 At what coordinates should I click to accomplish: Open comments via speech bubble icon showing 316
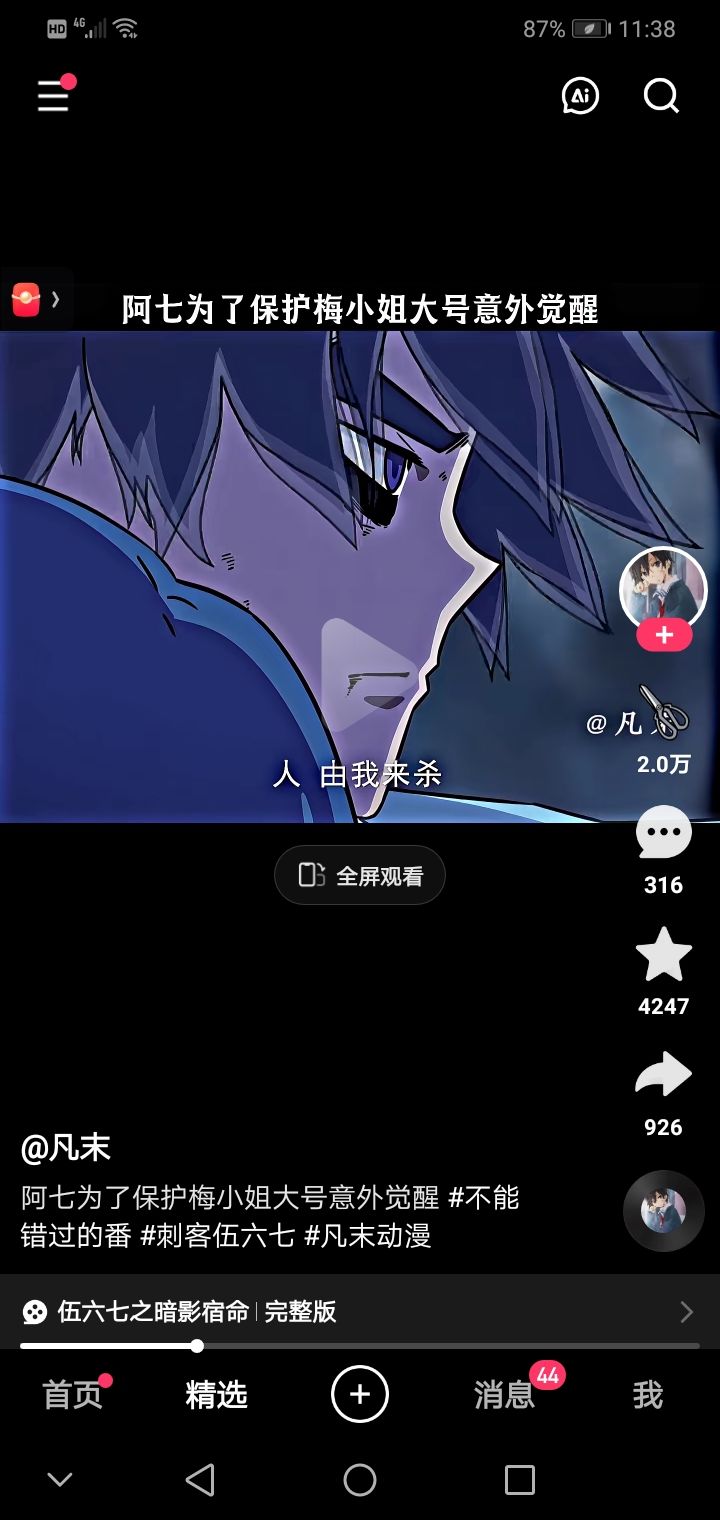click(663, 831)
